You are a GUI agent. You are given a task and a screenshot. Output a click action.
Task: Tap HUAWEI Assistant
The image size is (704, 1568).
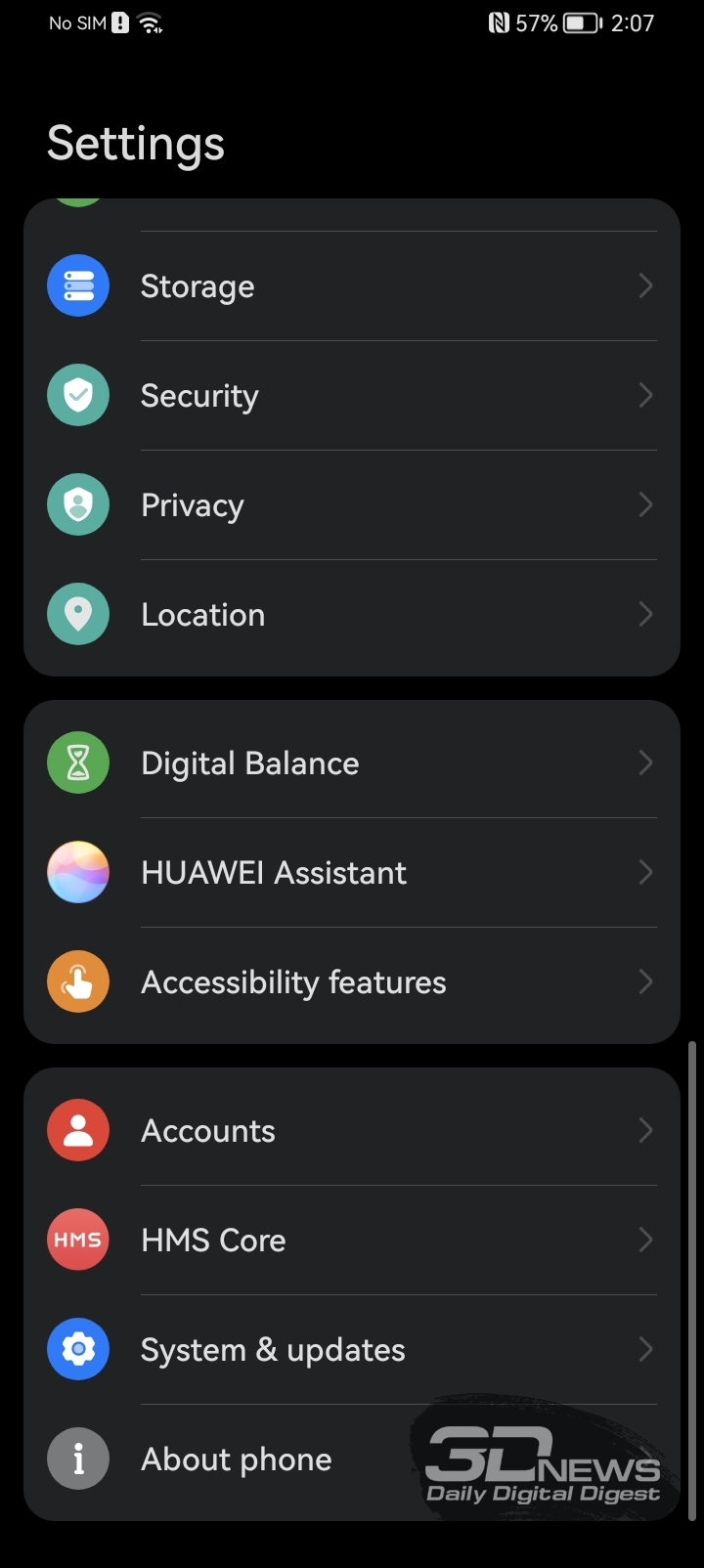click(x=352, y=873)
